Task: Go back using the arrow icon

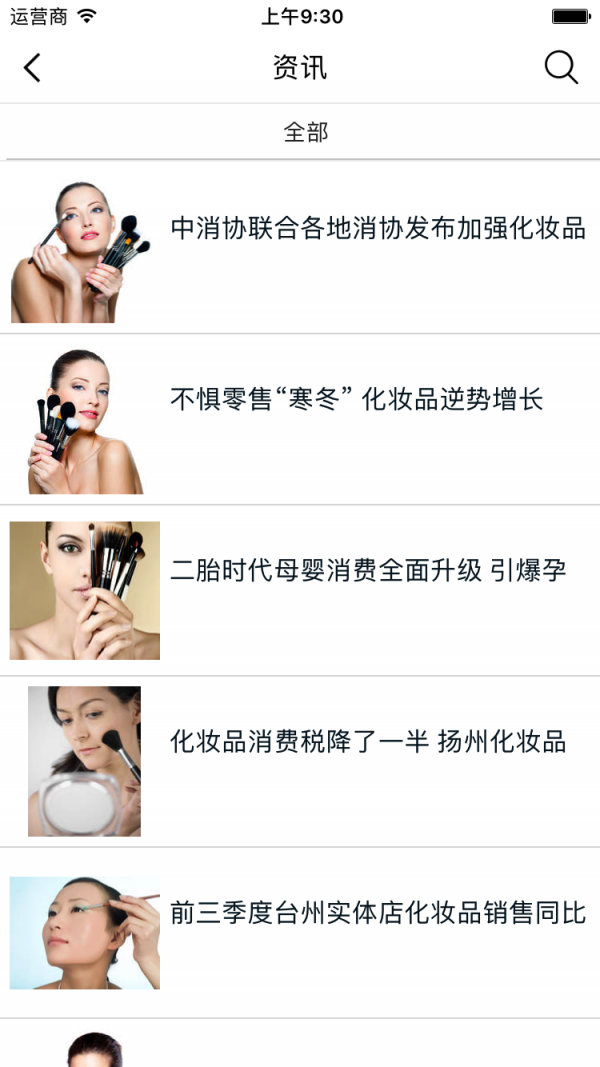Action: click(32, 68)
